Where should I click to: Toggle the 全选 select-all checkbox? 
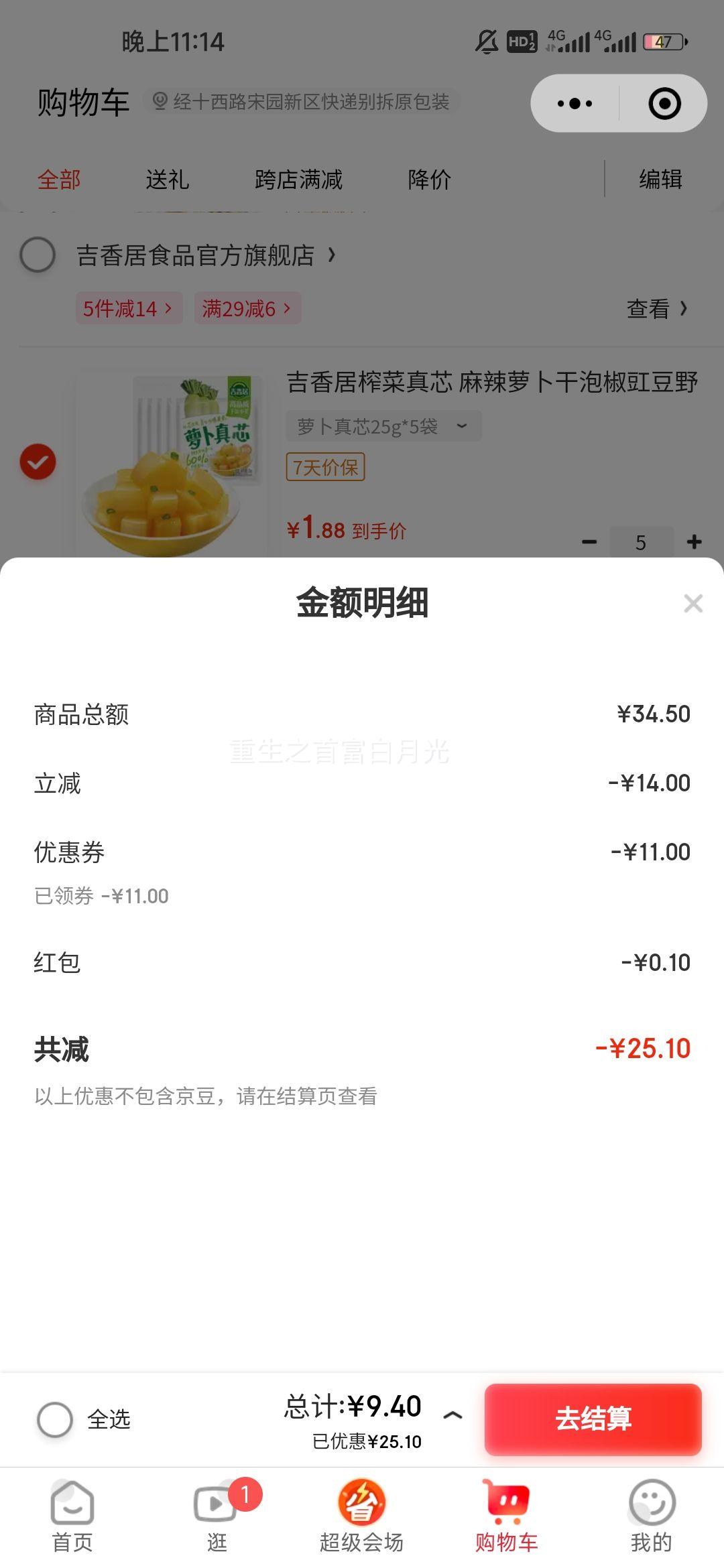pos(55,1419)
